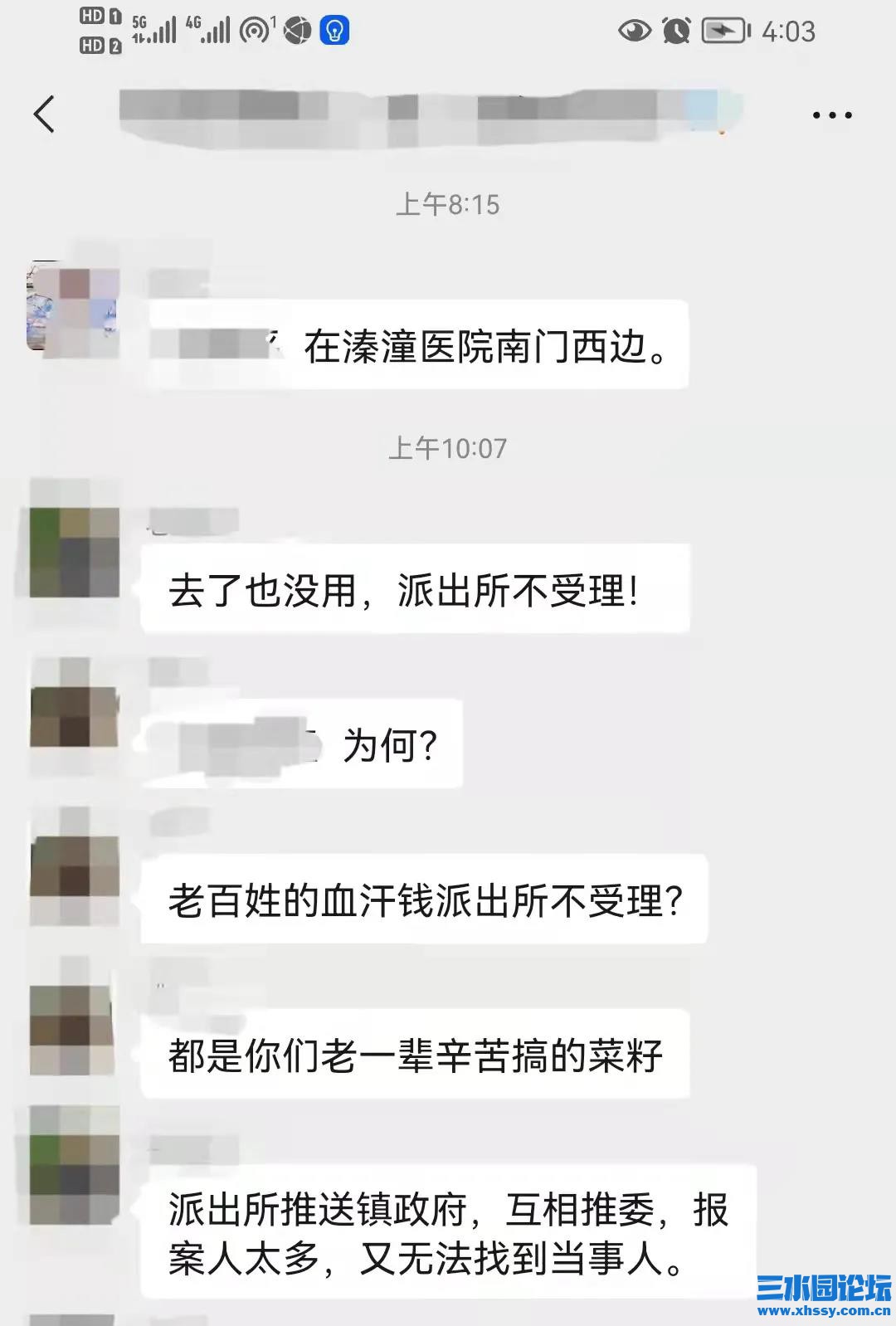This screenshot has height=1326, width=896.
Task: Open avatar next to '老百姓的血汗钱派出所不受理?'
Action: click(75, 865)
